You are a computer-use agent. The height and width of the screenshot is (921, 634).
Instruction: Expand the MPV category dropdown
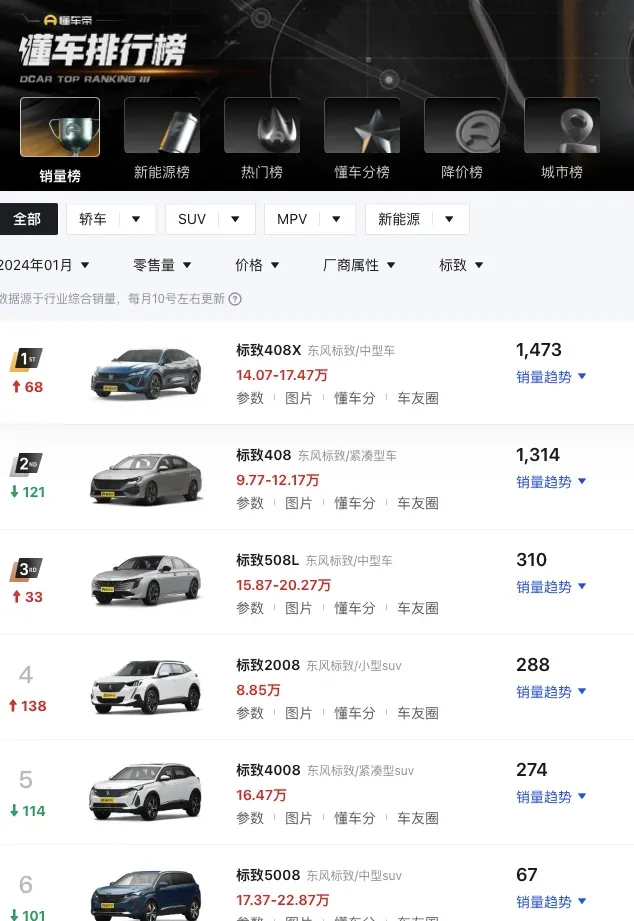(309, 219)
